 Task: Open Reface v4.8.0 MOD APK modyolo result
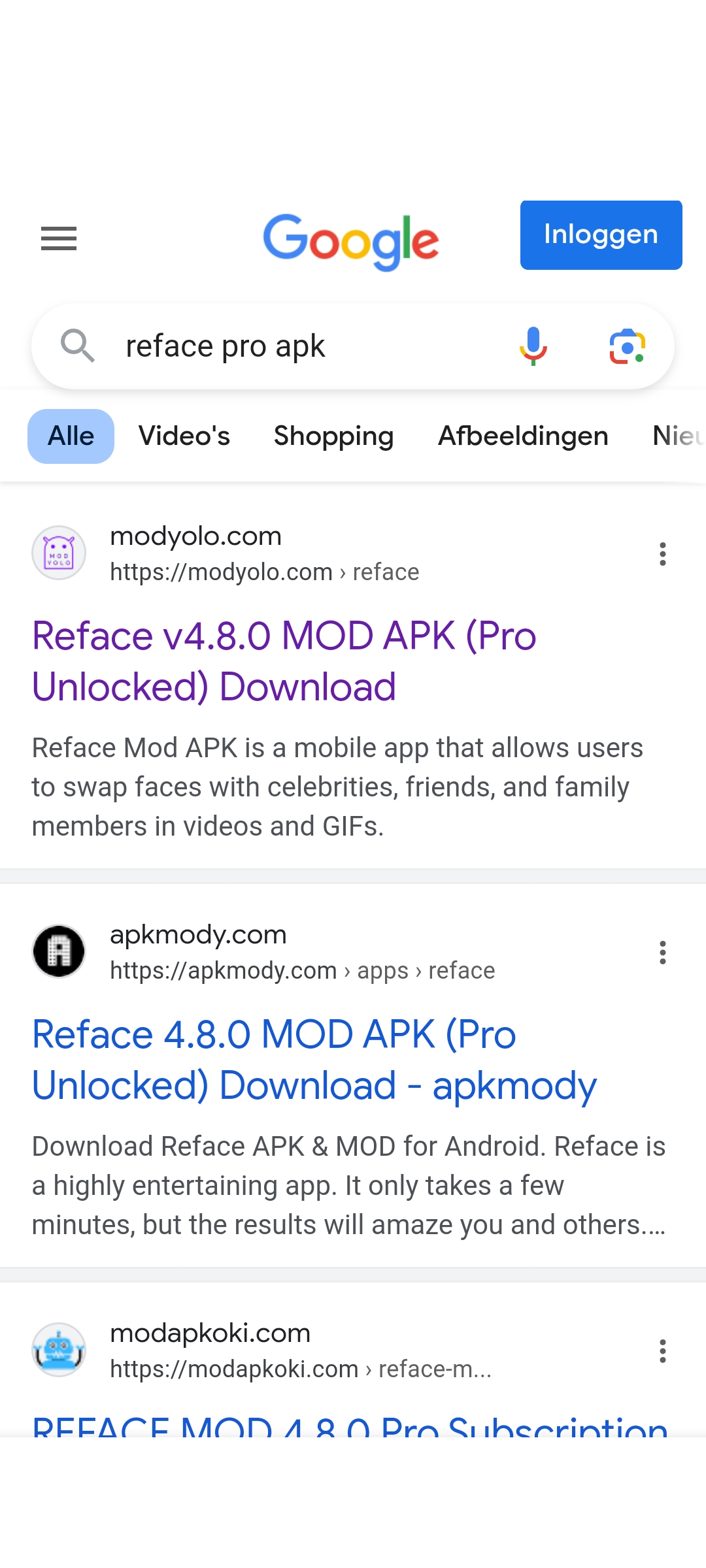(x=284, y=661)
